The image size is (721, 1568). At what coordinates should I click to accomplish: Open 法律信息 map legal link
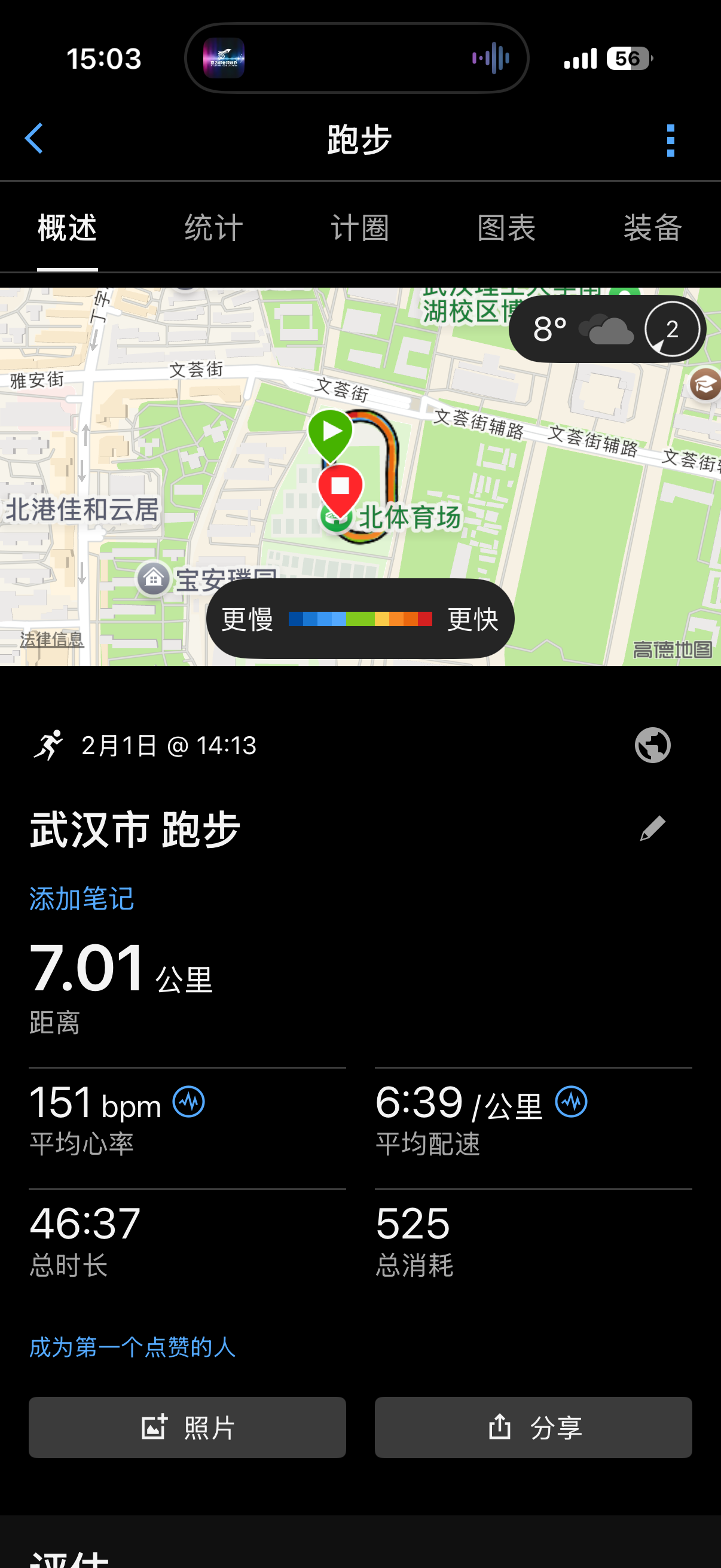[52, 639]
